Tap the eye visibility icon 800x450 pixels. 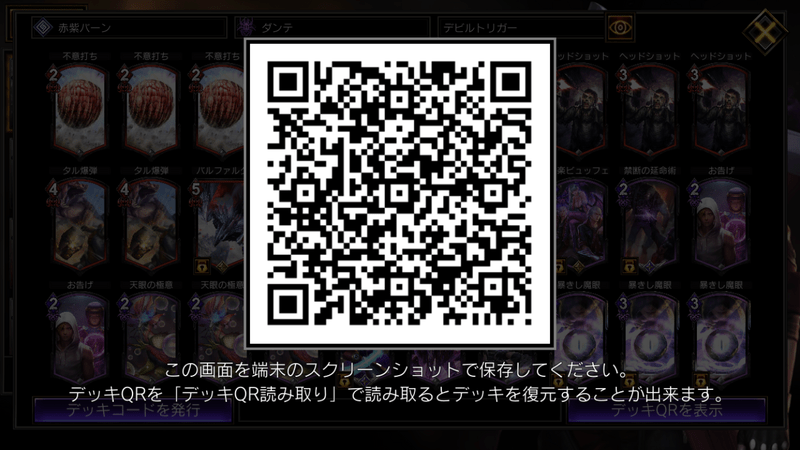pos(620,28)
